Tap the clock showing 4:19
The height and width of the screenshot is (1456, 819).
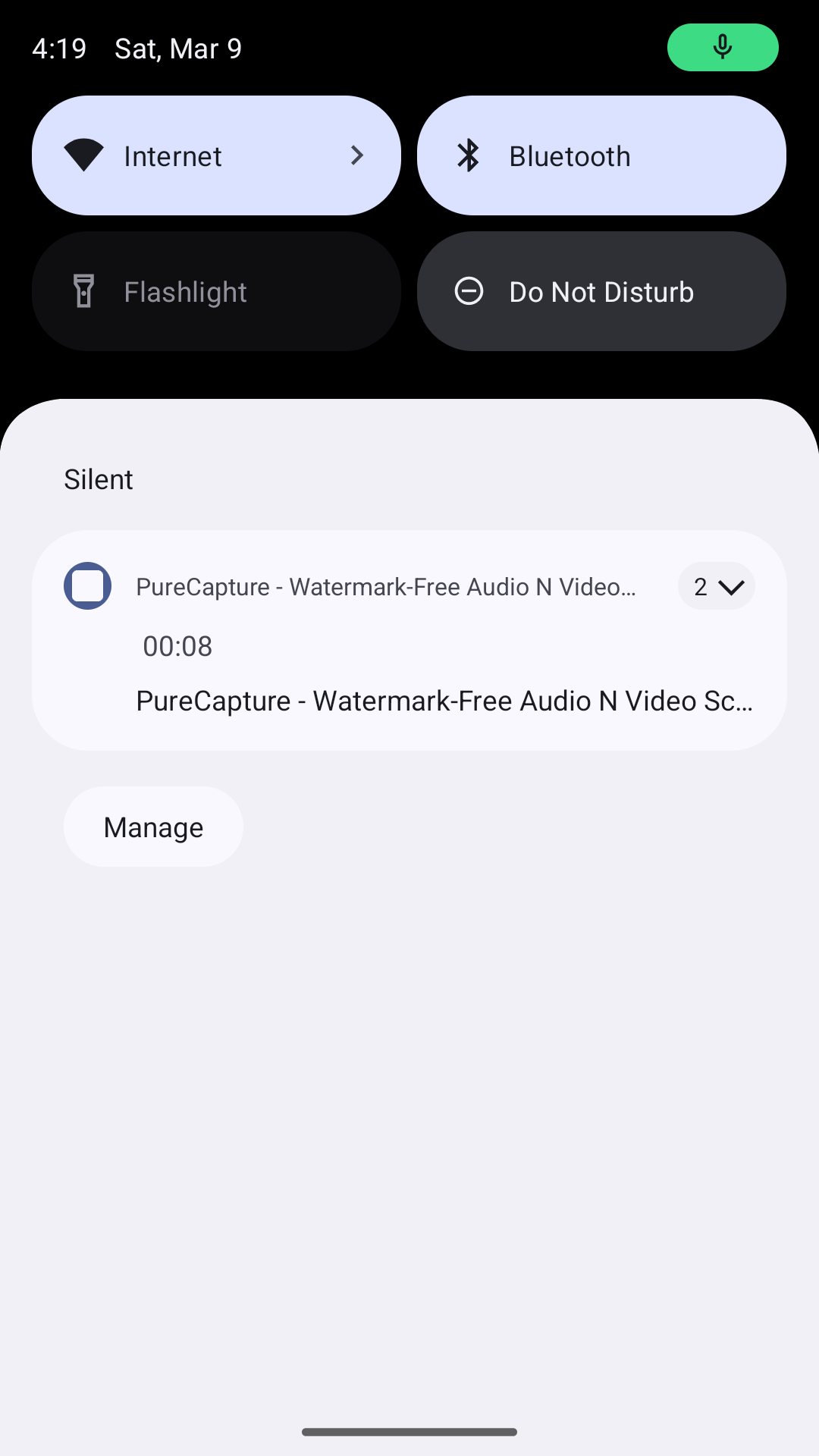(x=58, y=47)
